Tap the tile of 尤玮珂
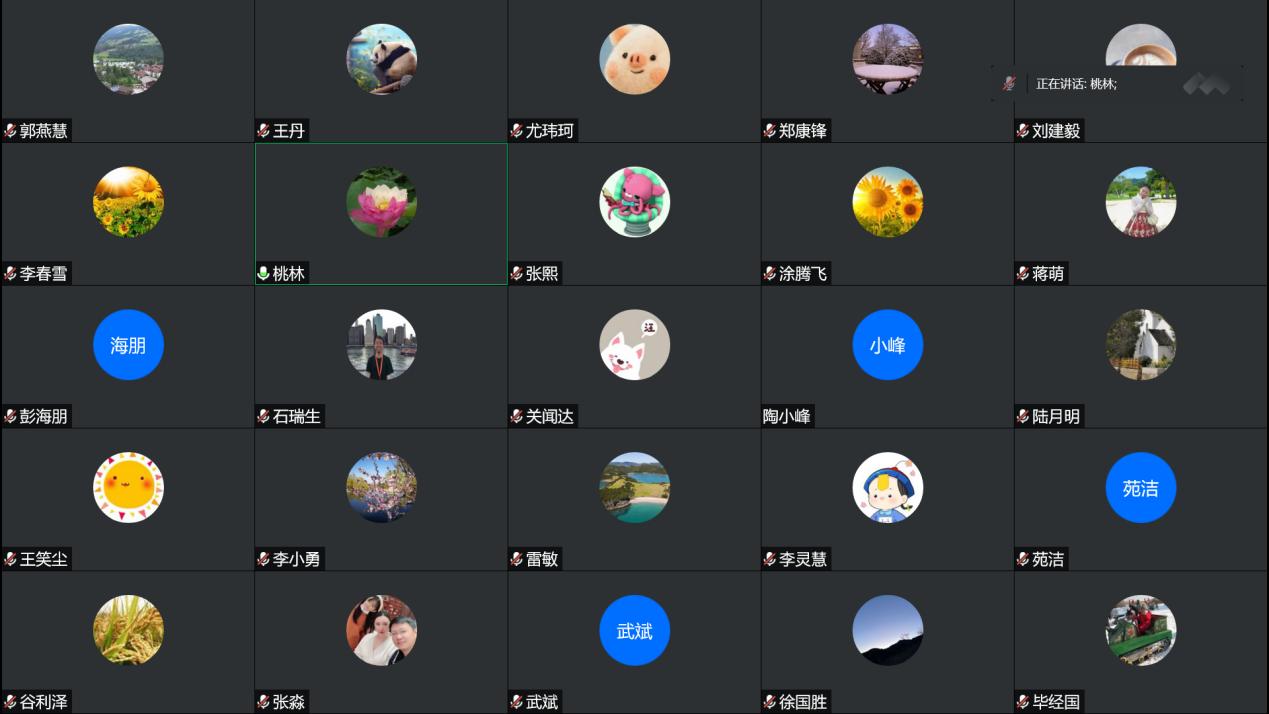 pos(634,60)
